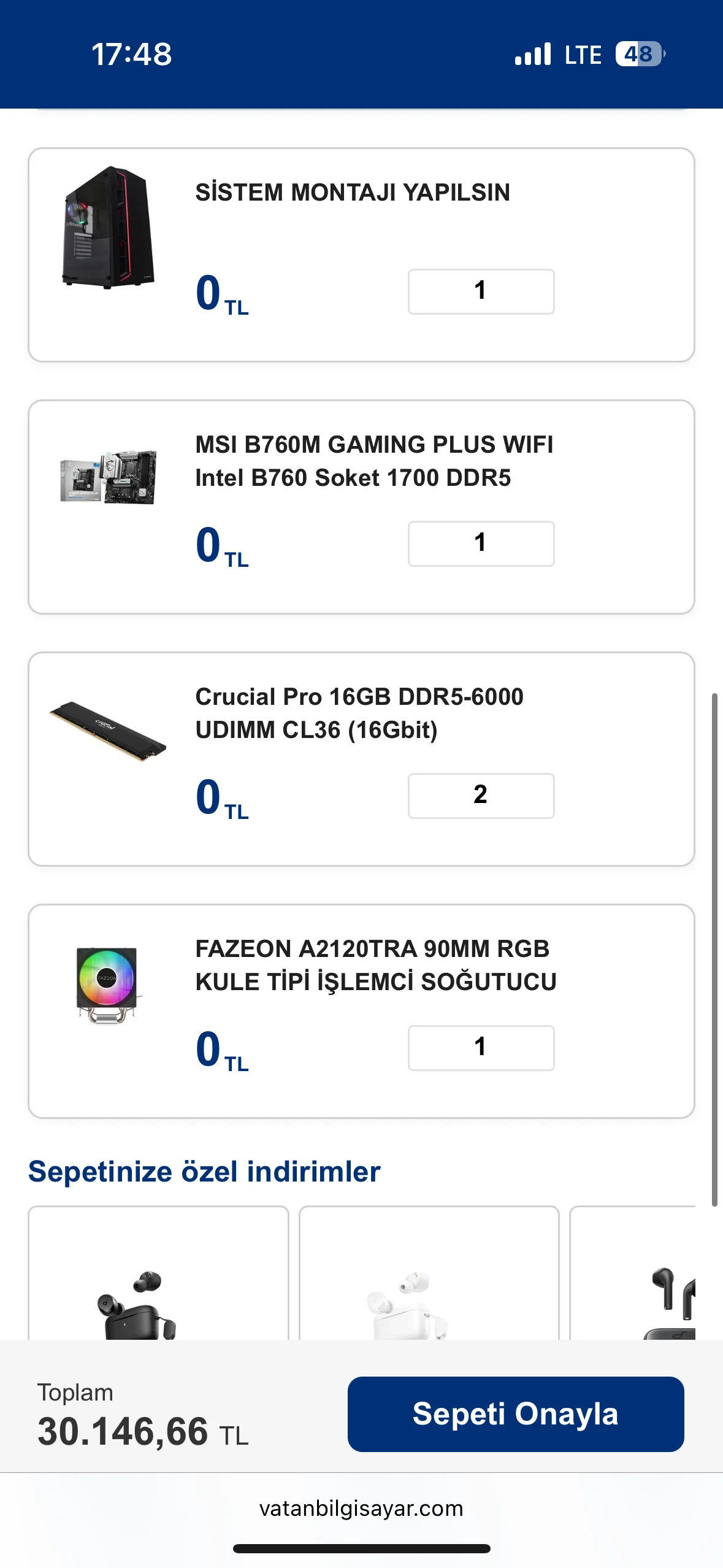
Task: Edit quantity field of MSI B760M motherboard
Action: point(481,544)
